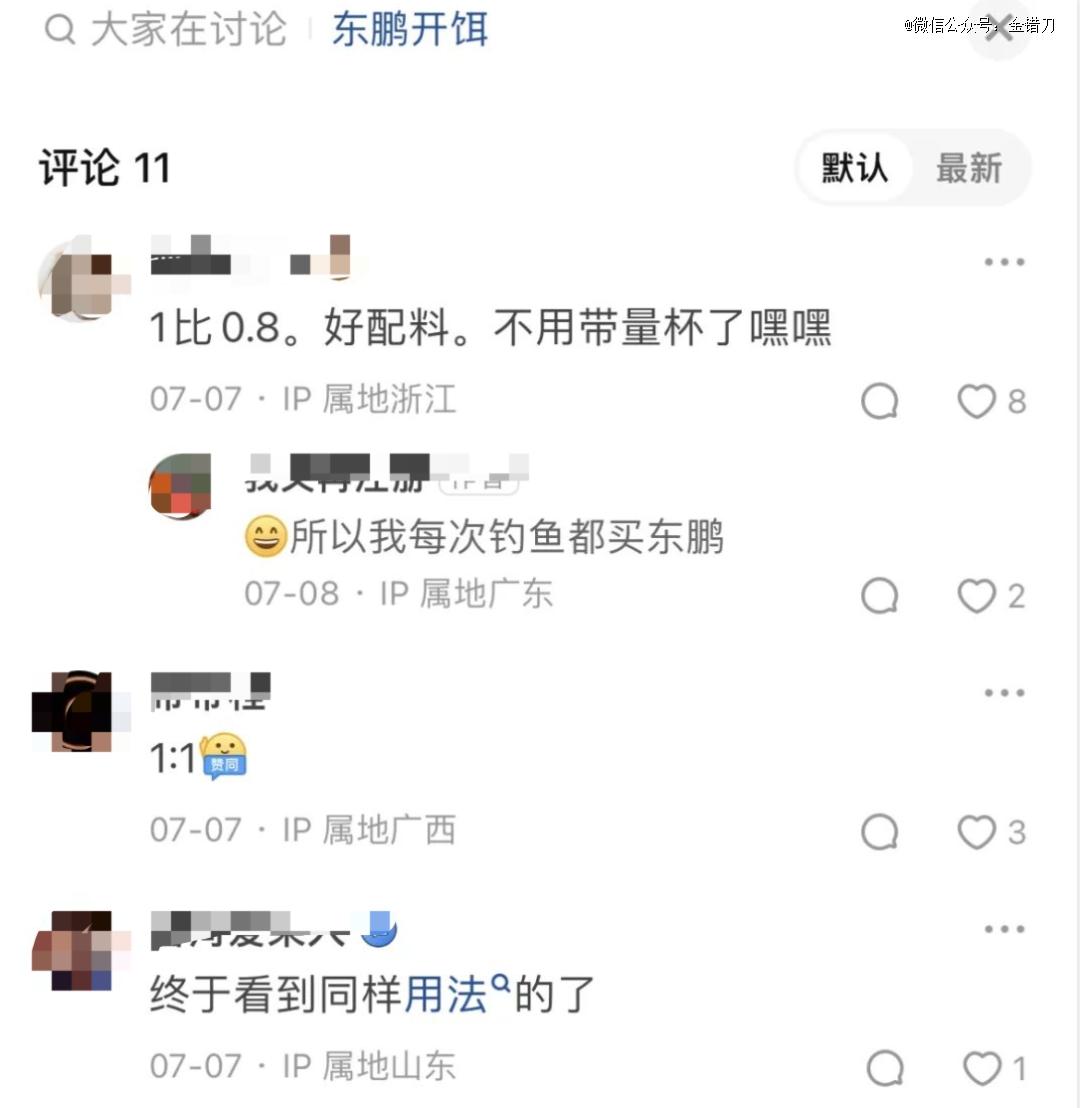
Task: Reply to the 1比0.8 好配料 comment
Action: pos(879,401)
